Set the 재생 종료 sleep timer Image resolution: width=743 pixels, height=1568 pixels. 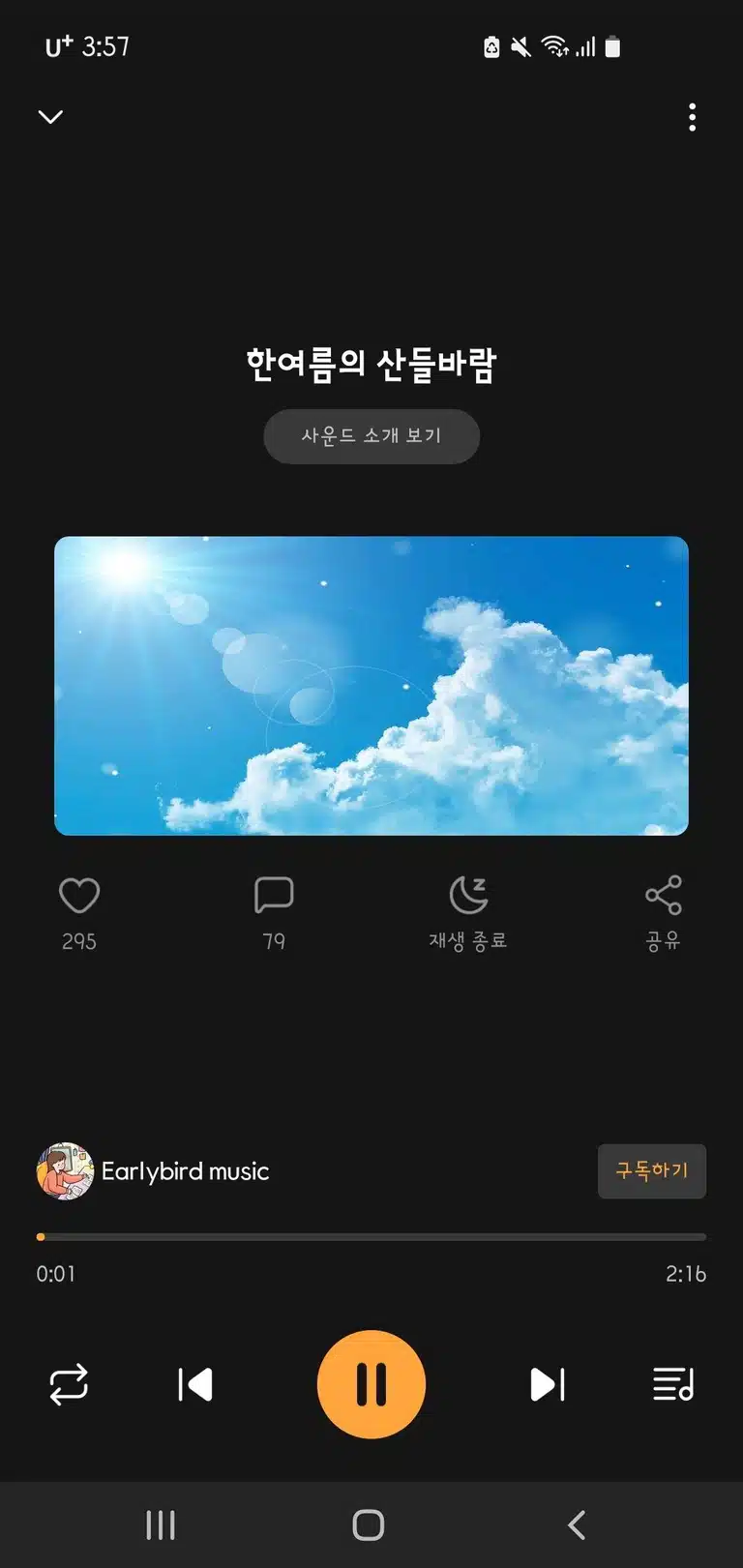coord(468,913)
